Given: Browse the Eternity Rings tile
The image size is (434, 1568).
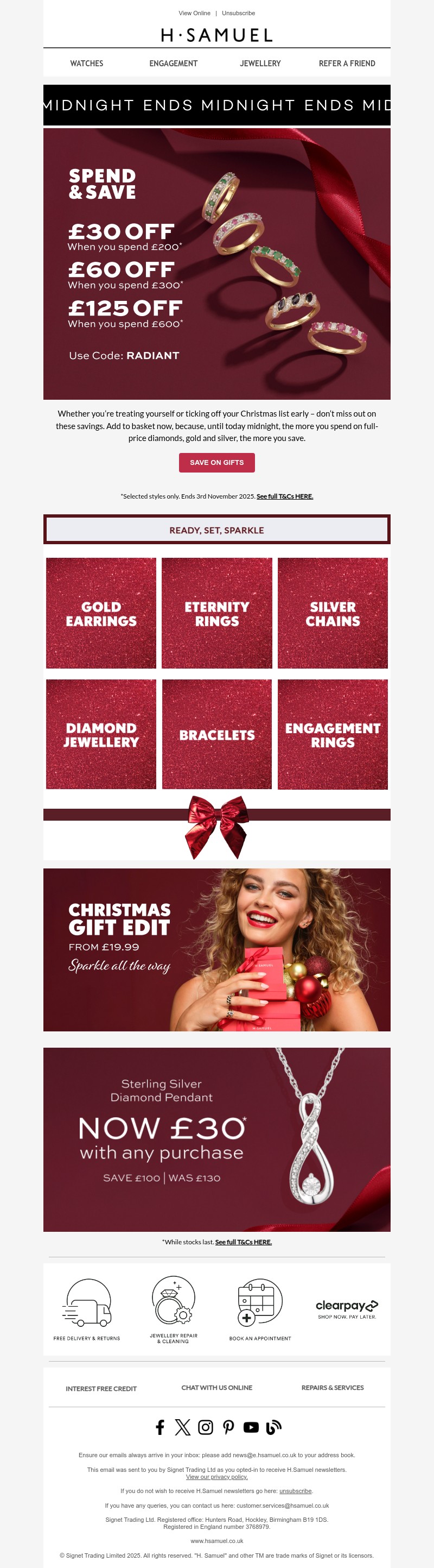Looking at the screenshot, I should click(x=217, y=613).
